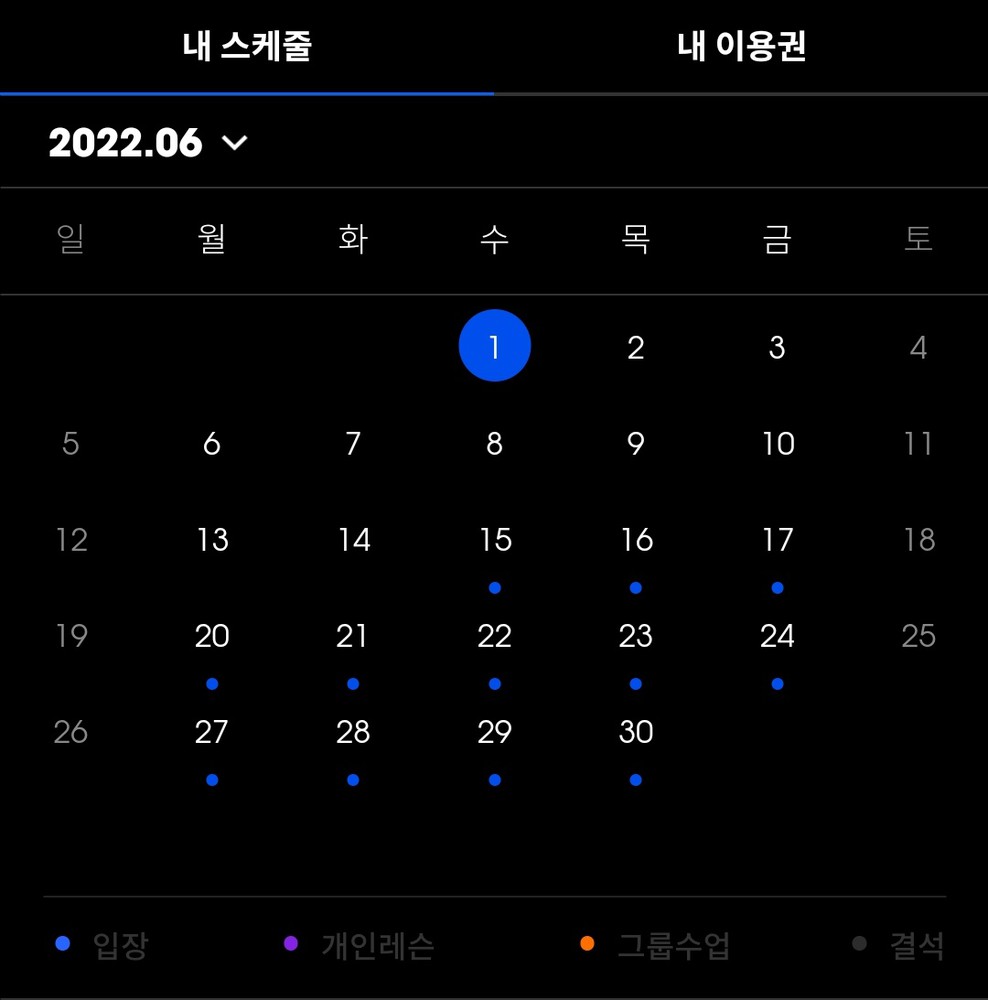Pick Sunday date 19 on calendar

point(71,637)
